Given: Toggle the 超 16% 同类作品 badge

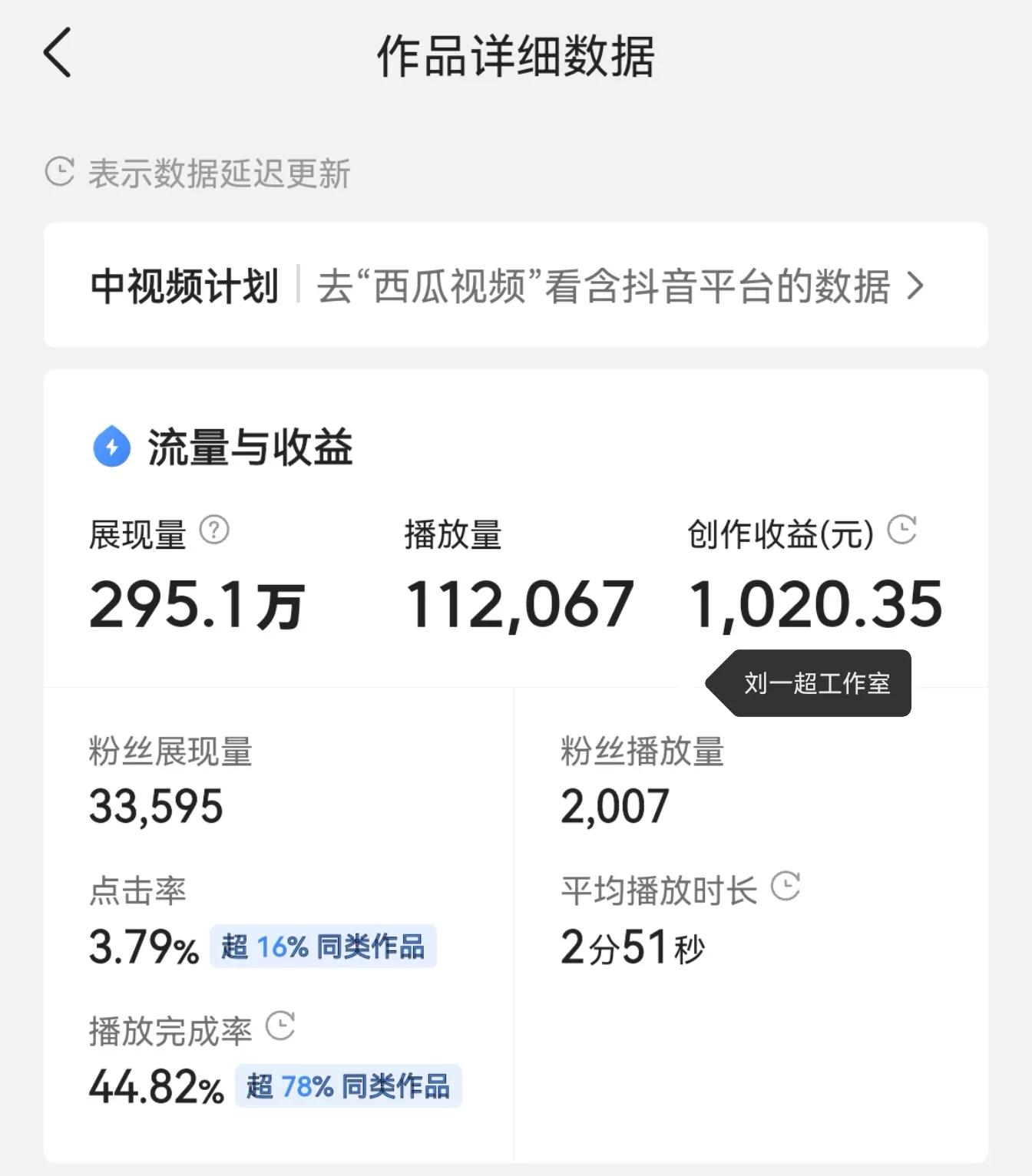Looking at the screenshot, I should pos(323,948).
